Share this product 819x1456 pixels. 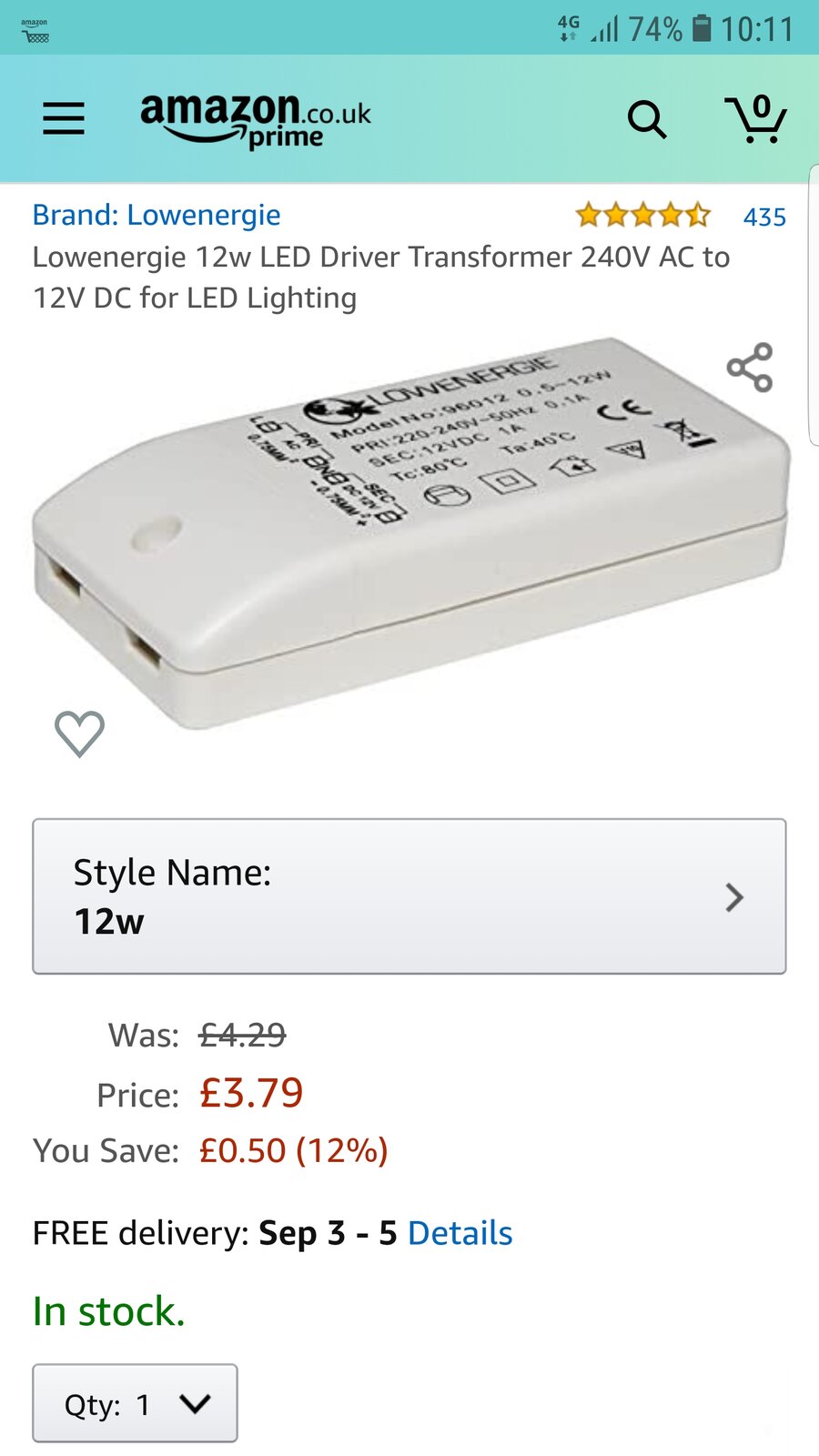[750, 368]
